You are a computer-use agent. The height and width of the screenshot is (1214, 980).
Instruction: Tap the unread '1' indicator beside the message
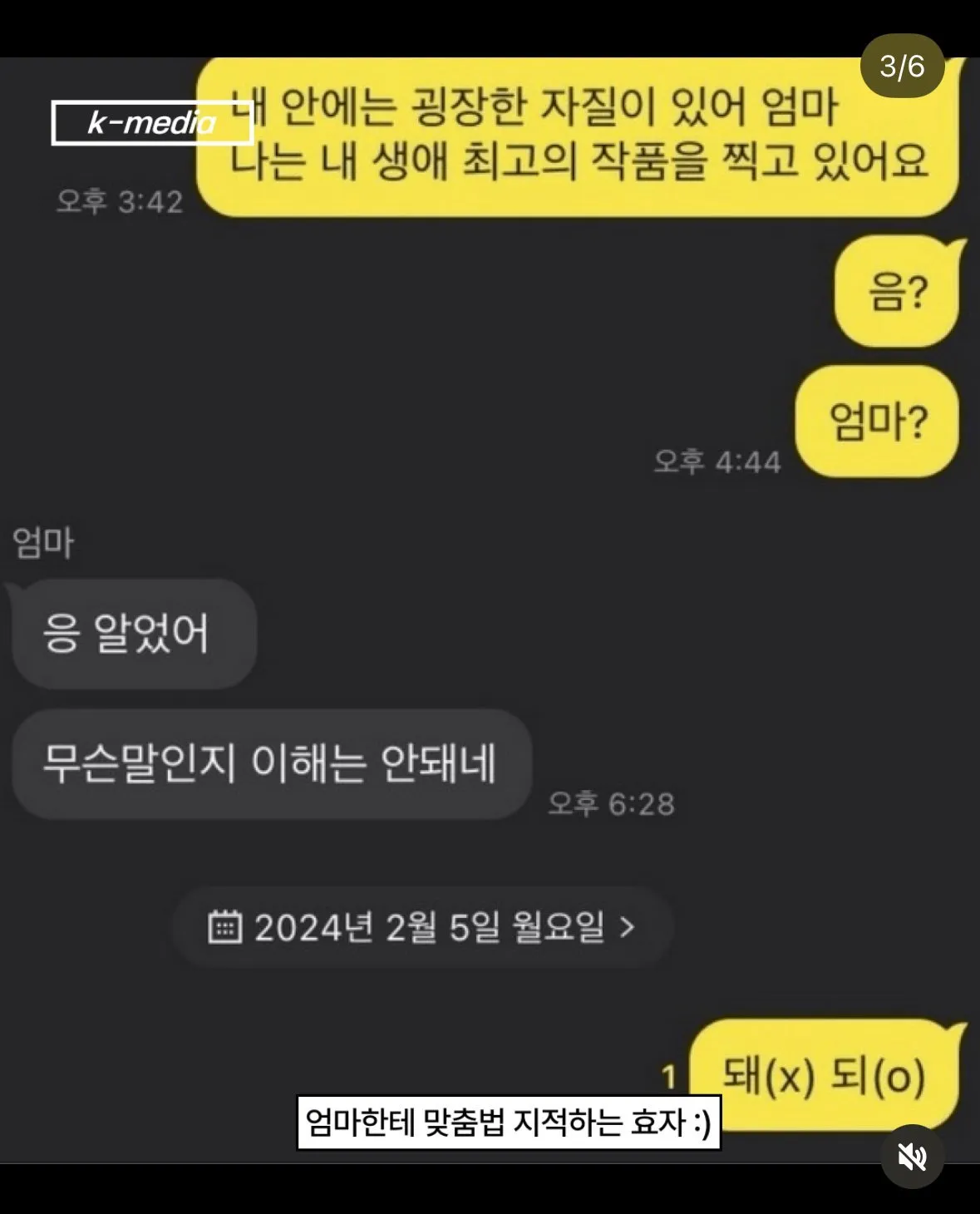(x=670, y=1074)
